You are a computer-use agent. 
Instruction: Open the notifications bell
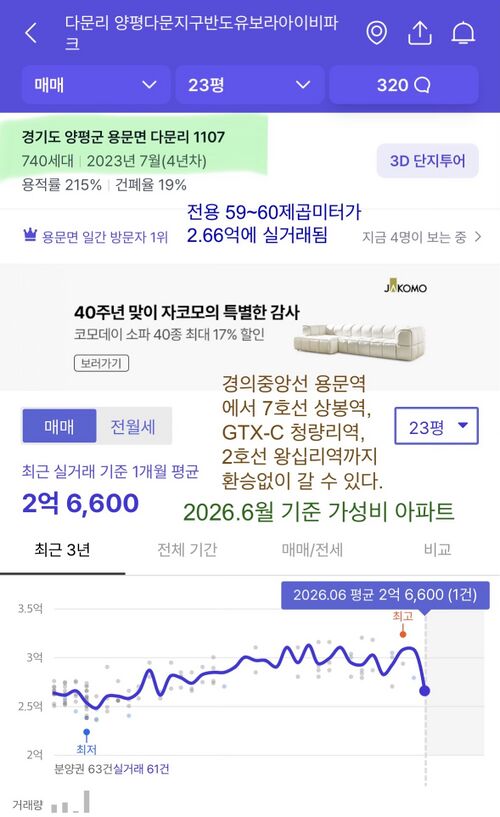463,33
